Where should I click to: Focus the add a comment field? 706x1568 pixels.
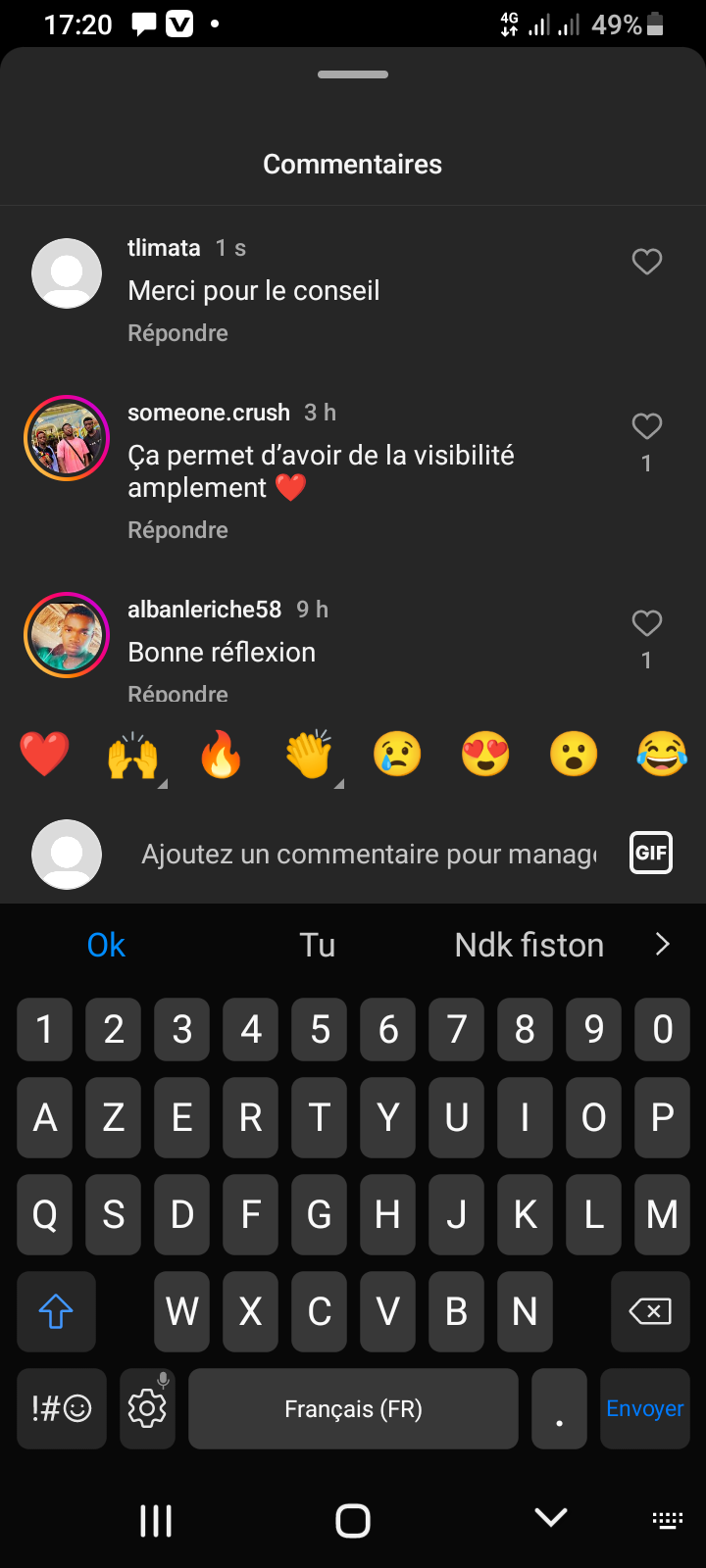tap(369, 855)
